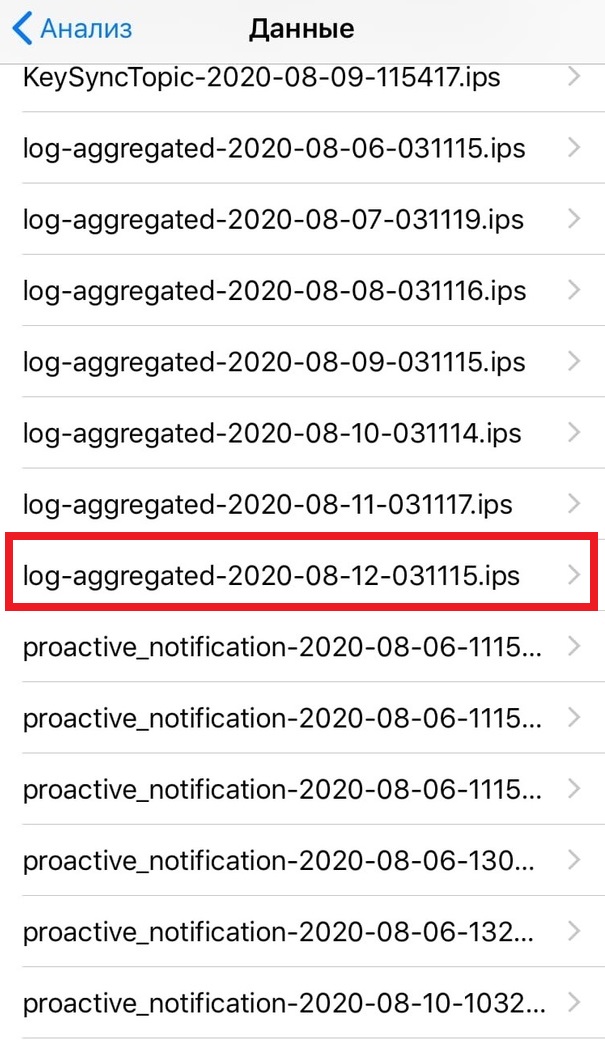View log-aggregated-2020-08-08-031116.ips
This screenshot has width=605, height=1040.
tap(274, 290)
